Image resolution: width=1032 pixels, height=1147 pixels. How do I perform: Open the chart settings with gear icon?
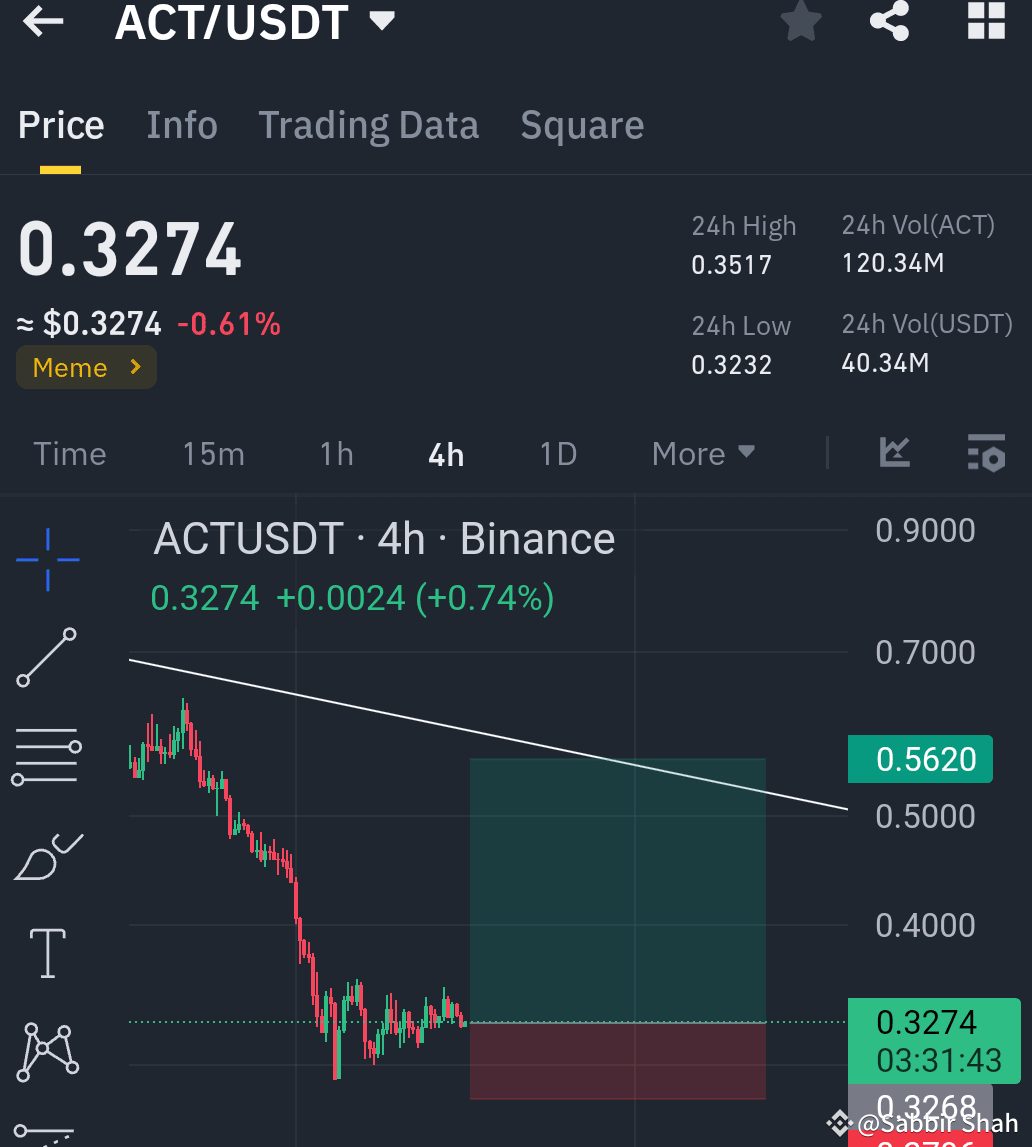click(x=985, y=453)
